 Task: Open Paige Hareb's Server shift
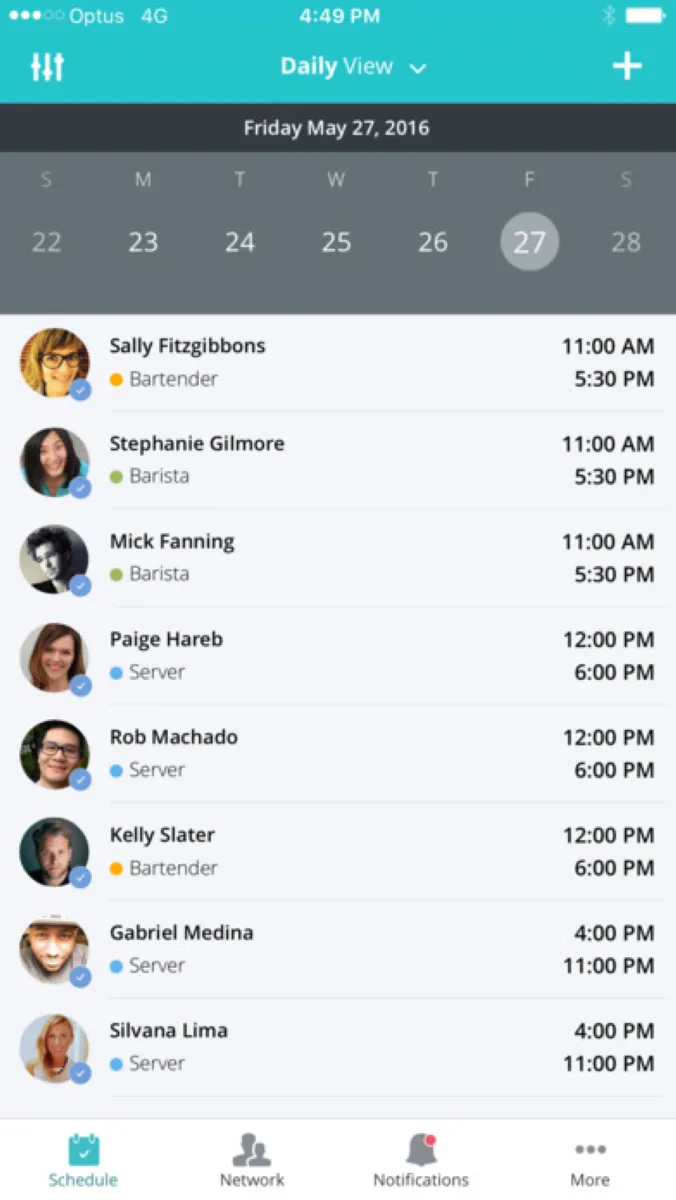click(x=338, y=656)
